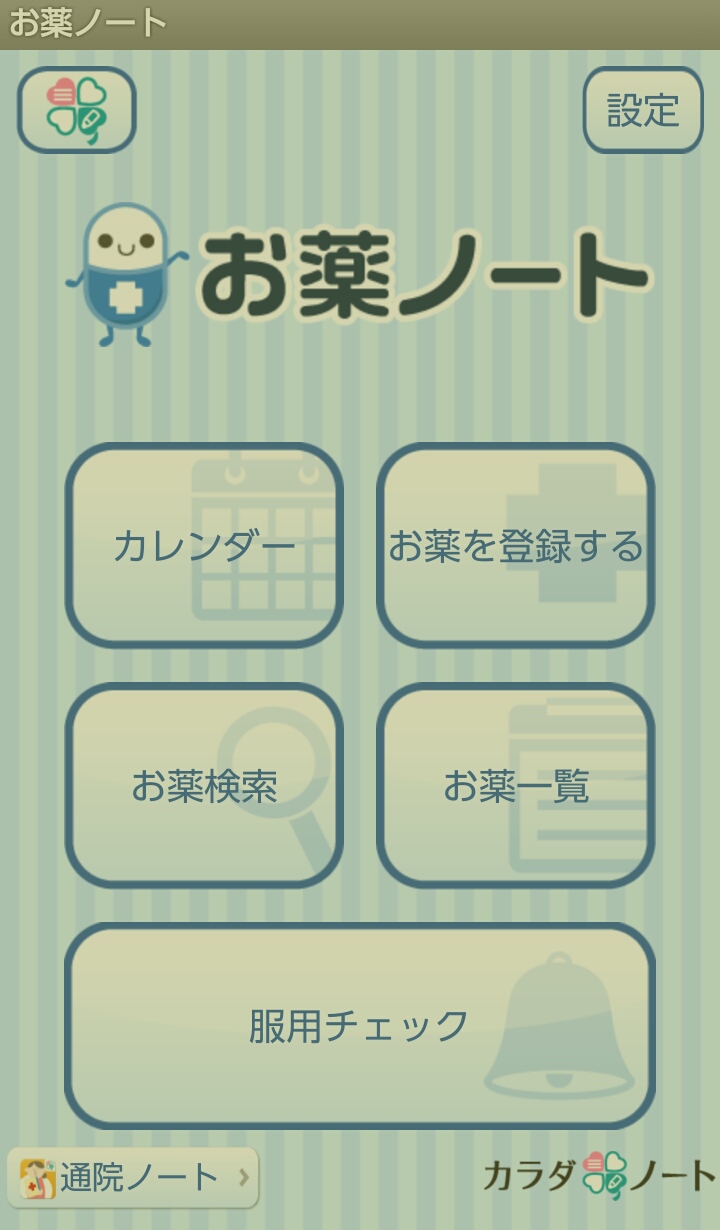The width and height of the screenshot is (720, 1230).
Task: Select お薬を登録する to register medicine
Action: point(515,546)
